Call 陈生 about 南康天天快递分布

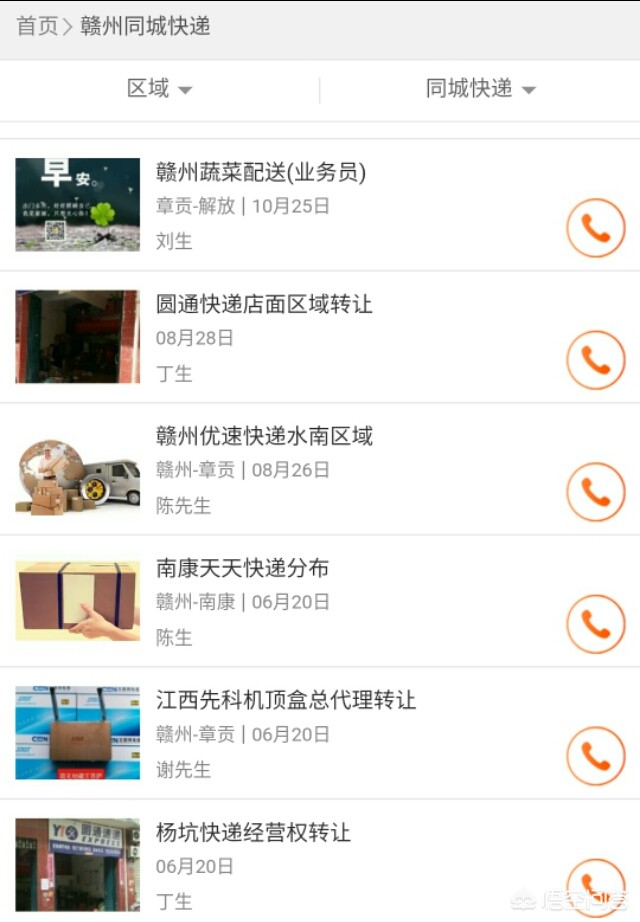pos(595,624)
